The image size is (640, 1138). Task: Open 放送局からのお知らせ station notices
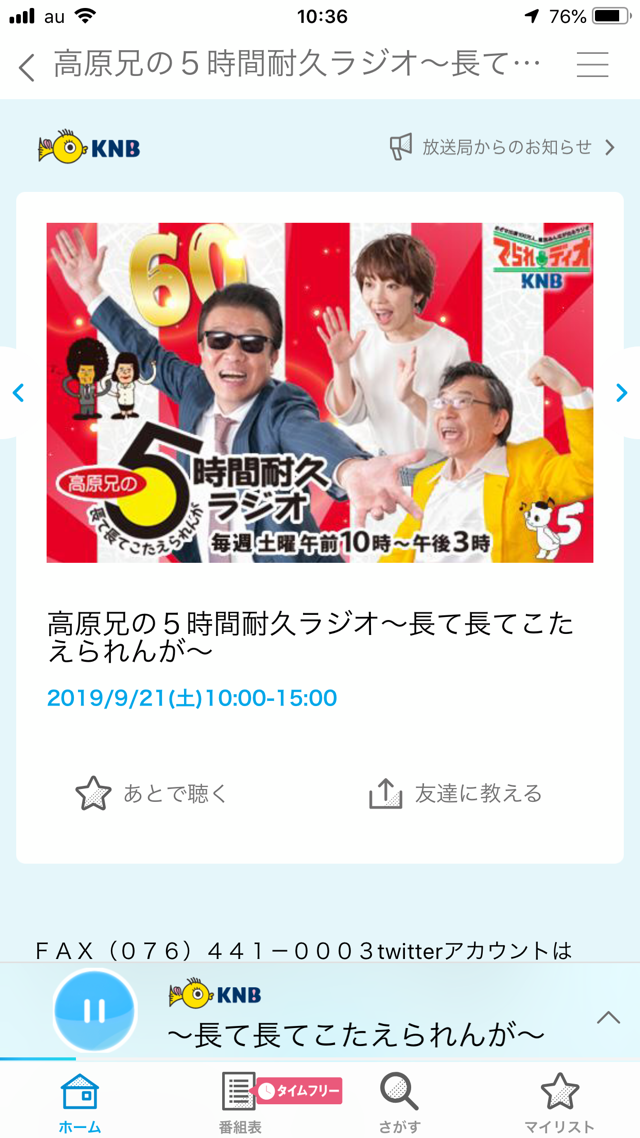(503, 147)
